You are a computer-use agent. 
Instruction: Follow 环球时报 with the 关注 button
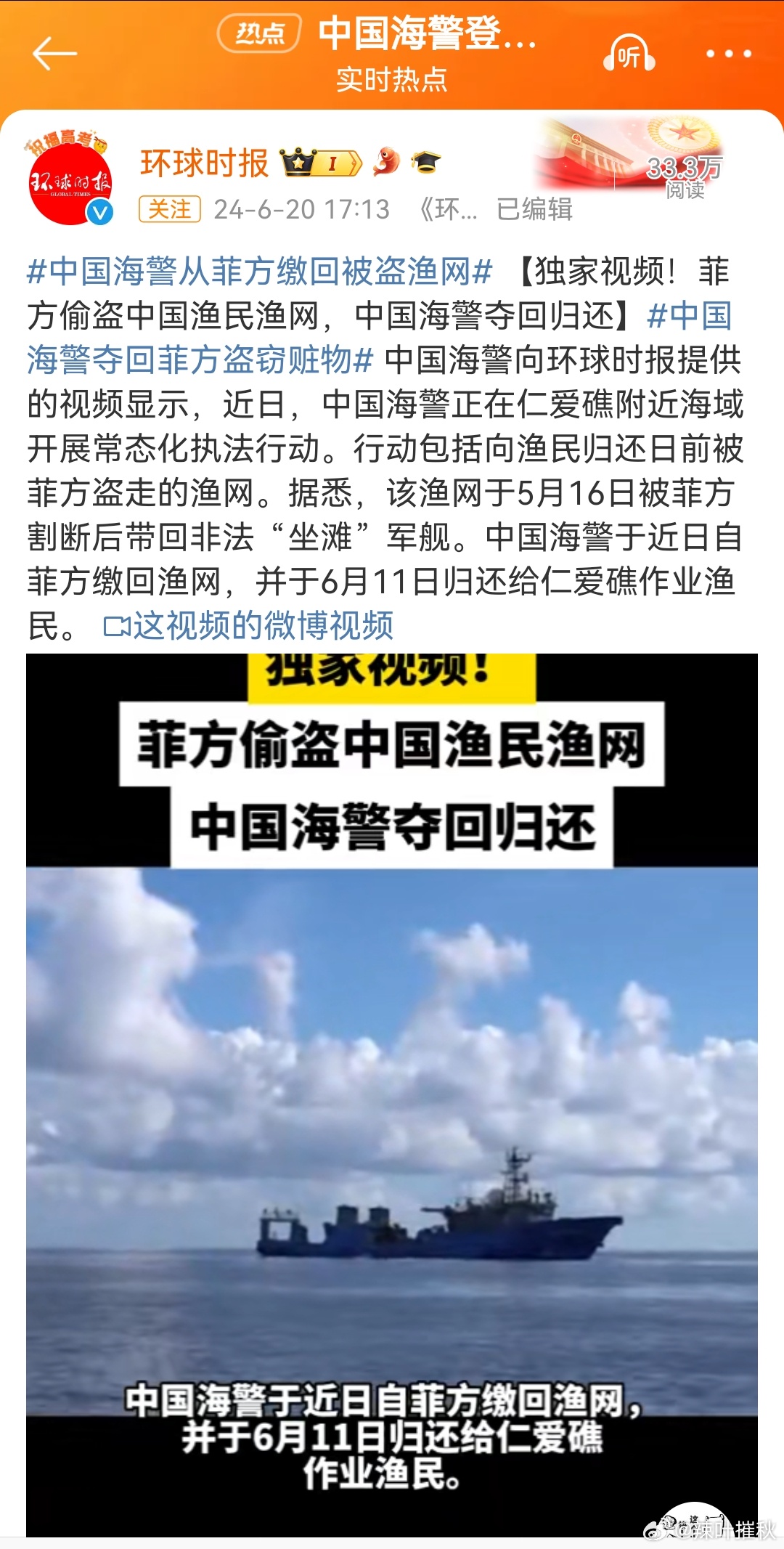click(x=170, y=209)
